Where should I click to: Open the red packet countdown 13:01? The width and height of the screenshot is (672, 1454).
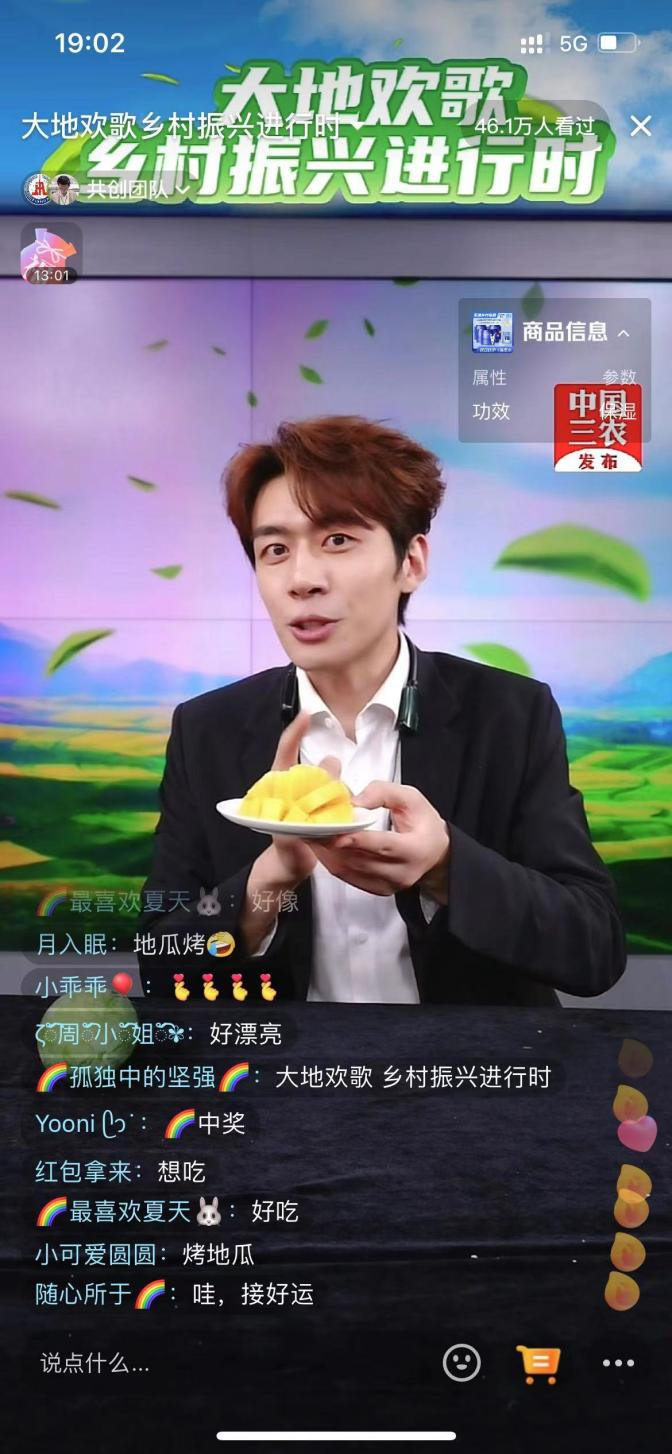51,254
